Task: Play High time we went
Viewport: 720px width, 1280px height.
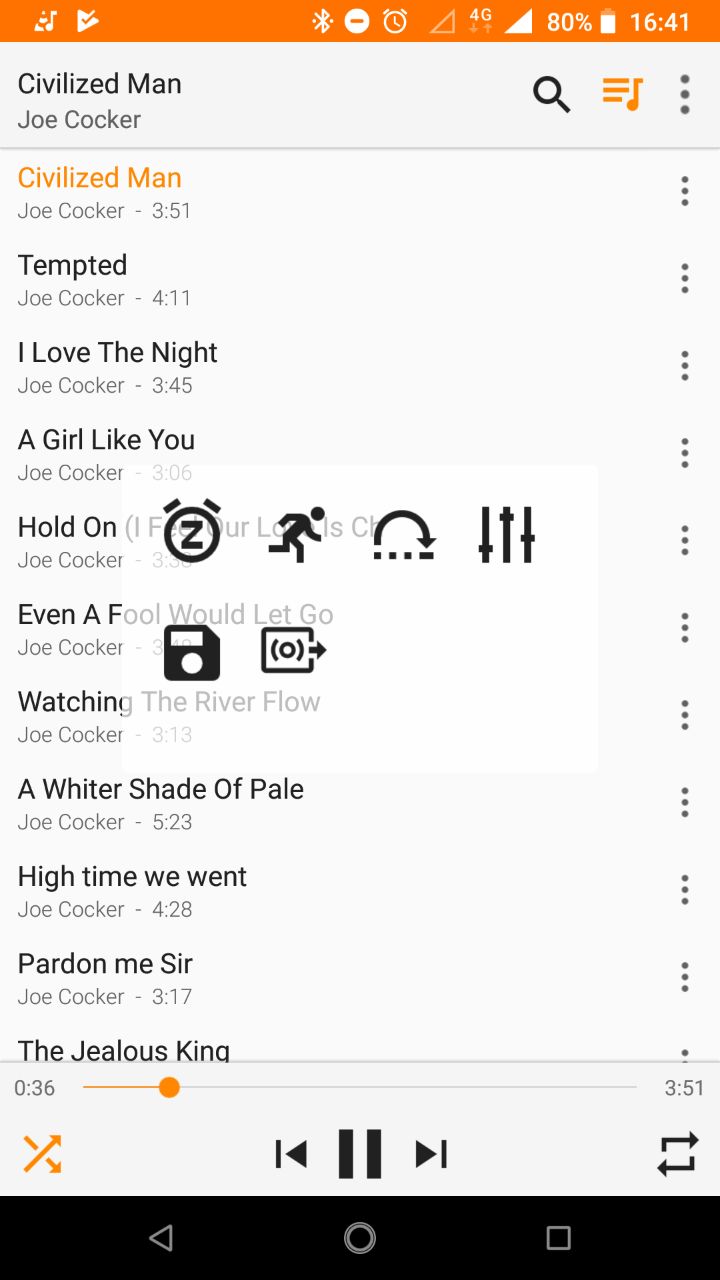Action: [x=330, y=890]
